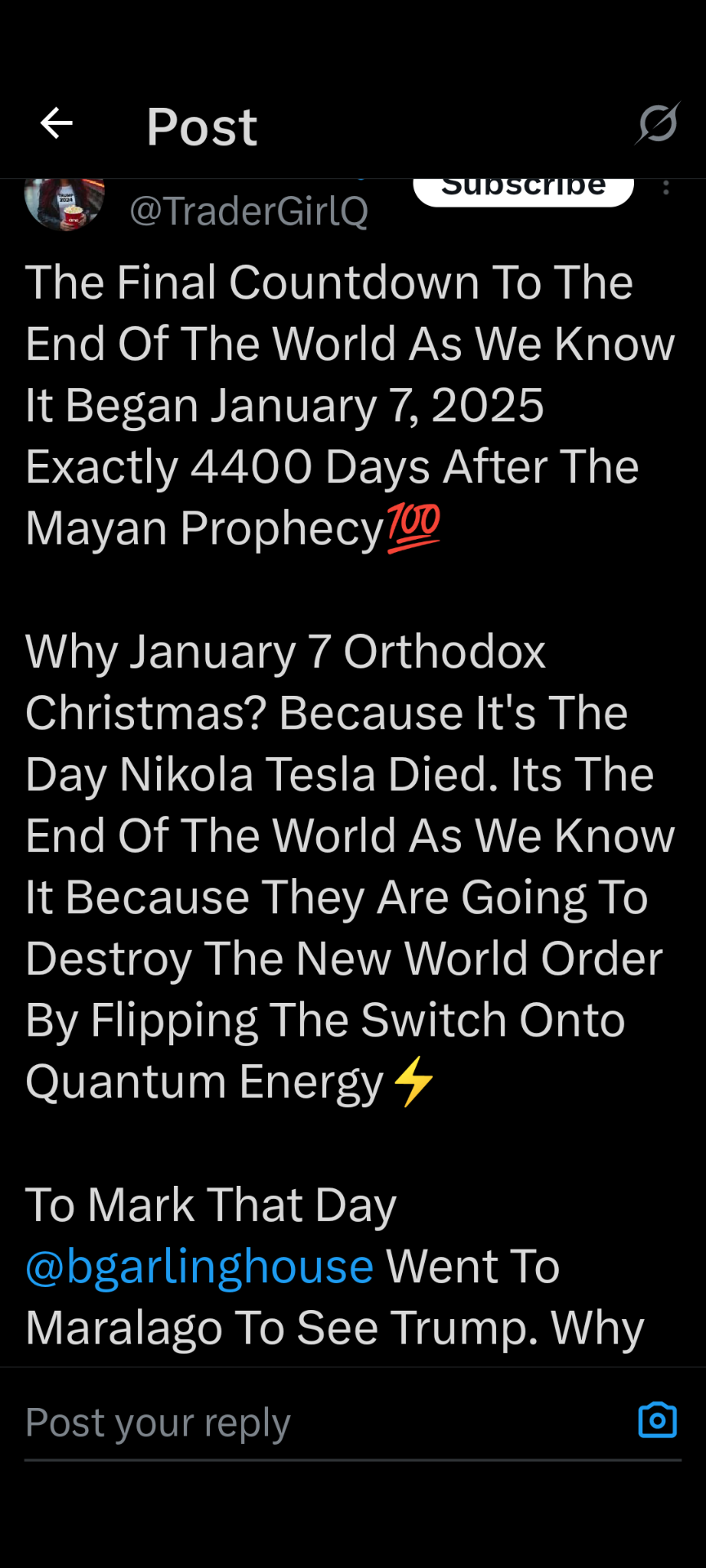Subscribe to @TraderGirlQ
This screenshot has height=1568, width=706.
[523, 189]
